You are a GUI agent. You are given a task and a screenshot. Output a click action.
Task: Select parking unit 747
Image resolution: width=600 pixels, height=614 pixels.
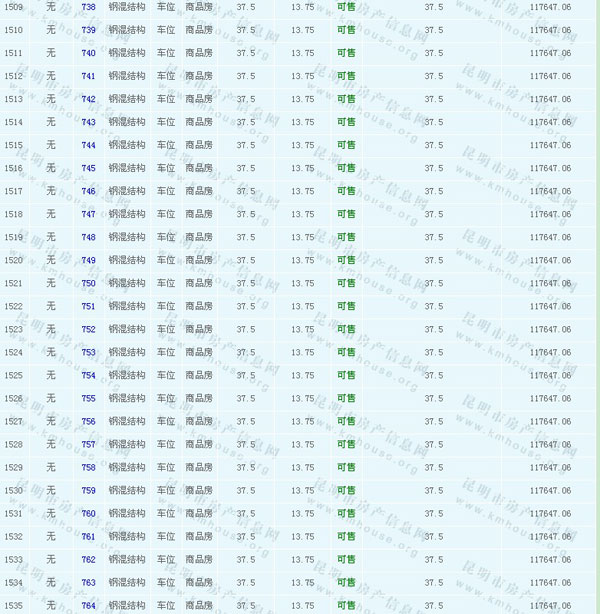[89, 214]
